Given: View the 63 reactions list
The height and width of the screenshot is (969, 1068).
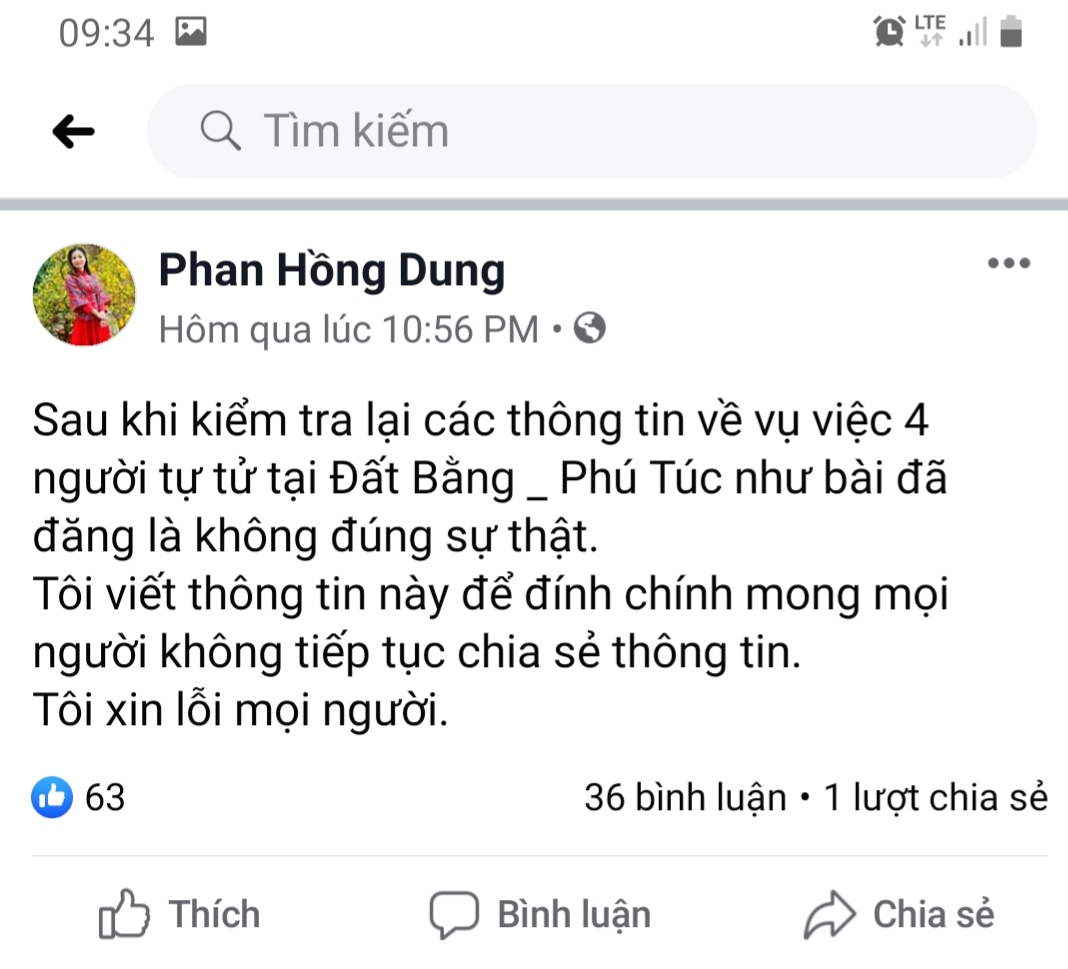Looking at the screenshot, I should coord(80,798).
